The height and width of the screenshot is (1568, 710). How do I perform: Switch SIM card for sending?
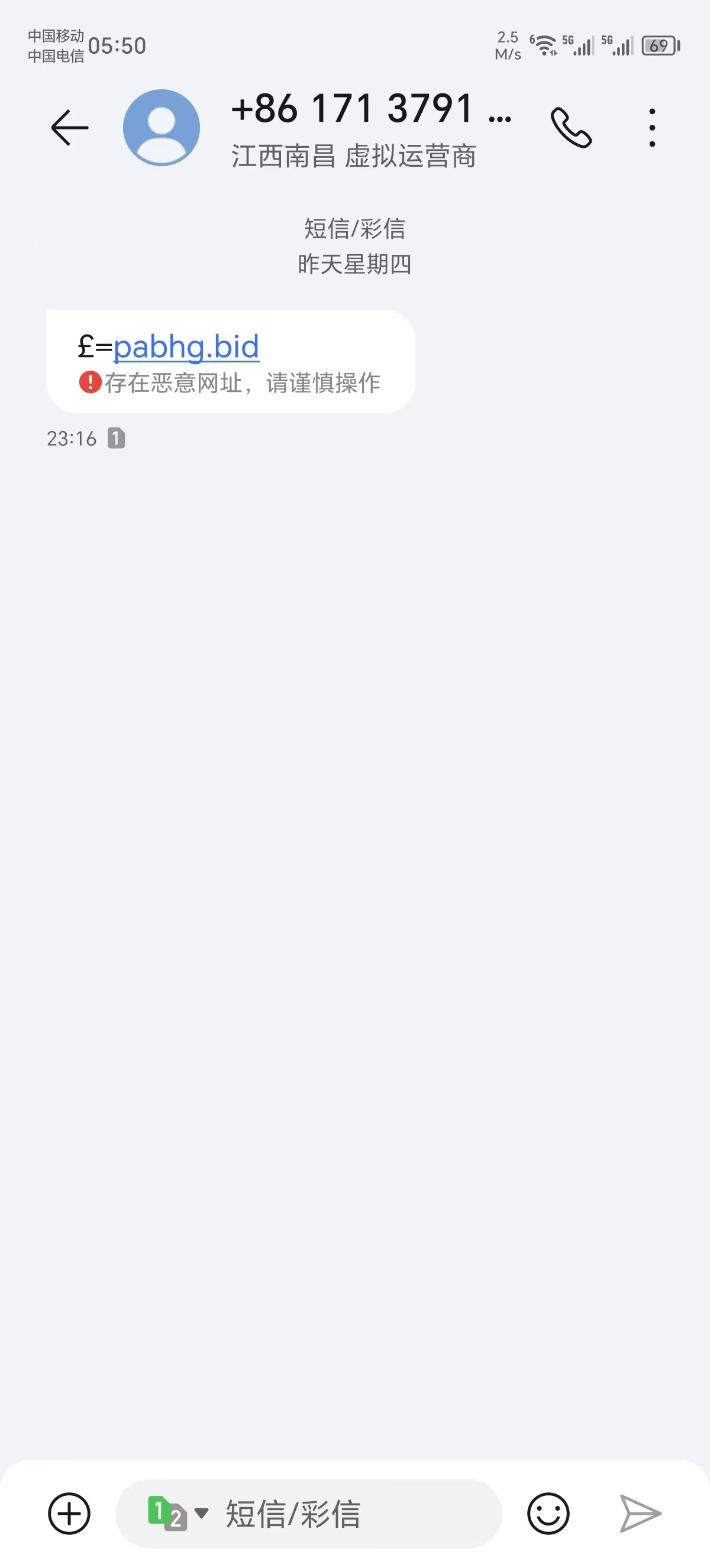click(176, 1513)
